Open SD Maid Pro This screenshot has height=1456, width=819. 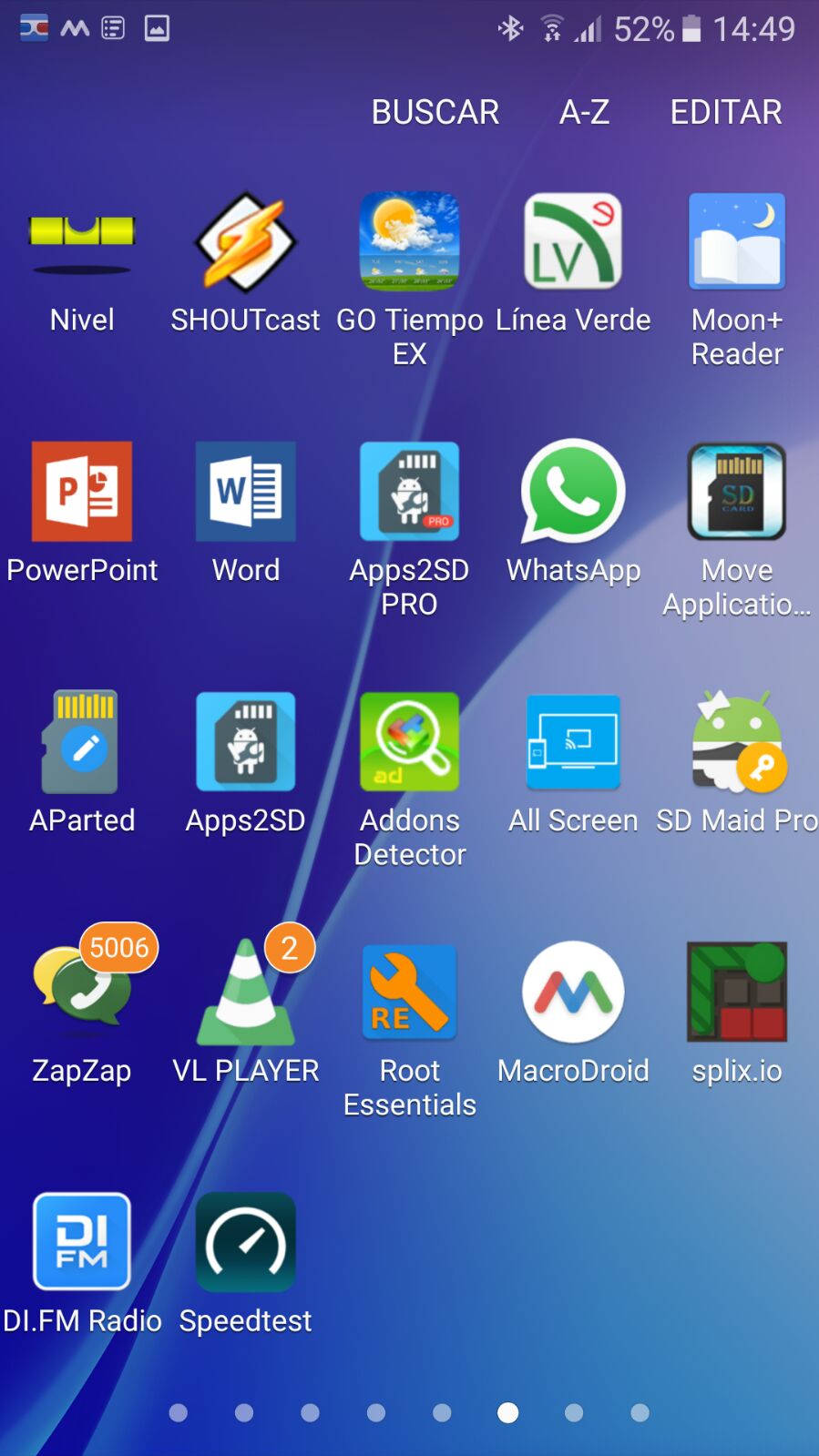coord(737,742)
